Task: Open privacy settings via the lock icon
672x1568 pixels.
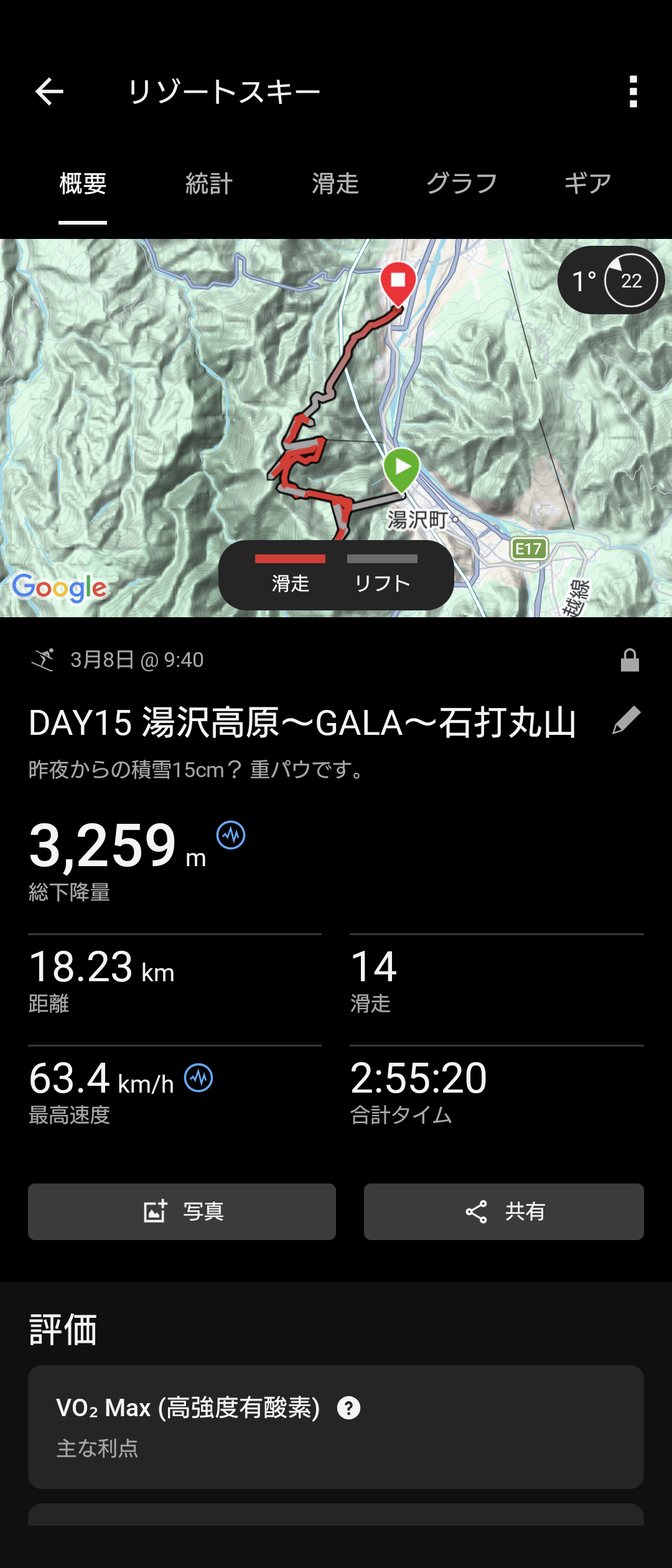Action: pos(630,660)
